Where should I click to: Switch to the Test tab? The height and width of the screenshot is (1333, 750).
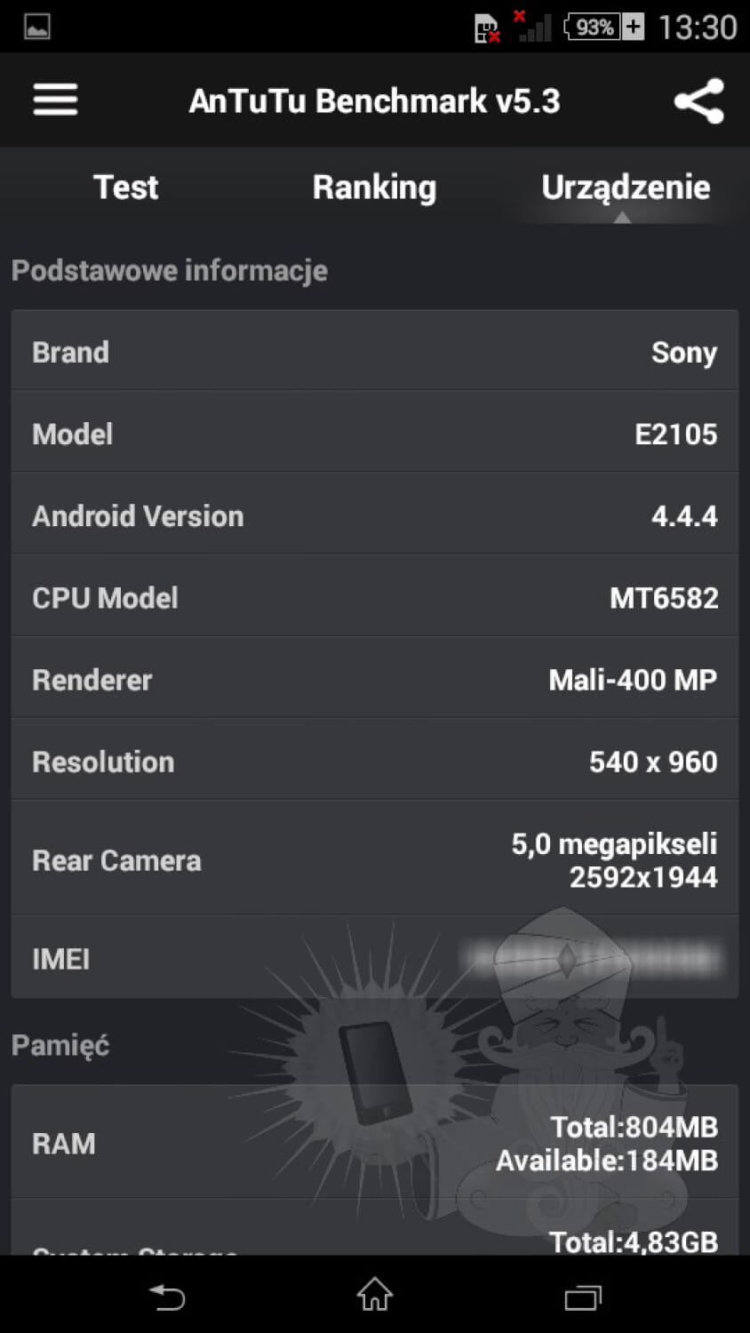click(125, 188)
